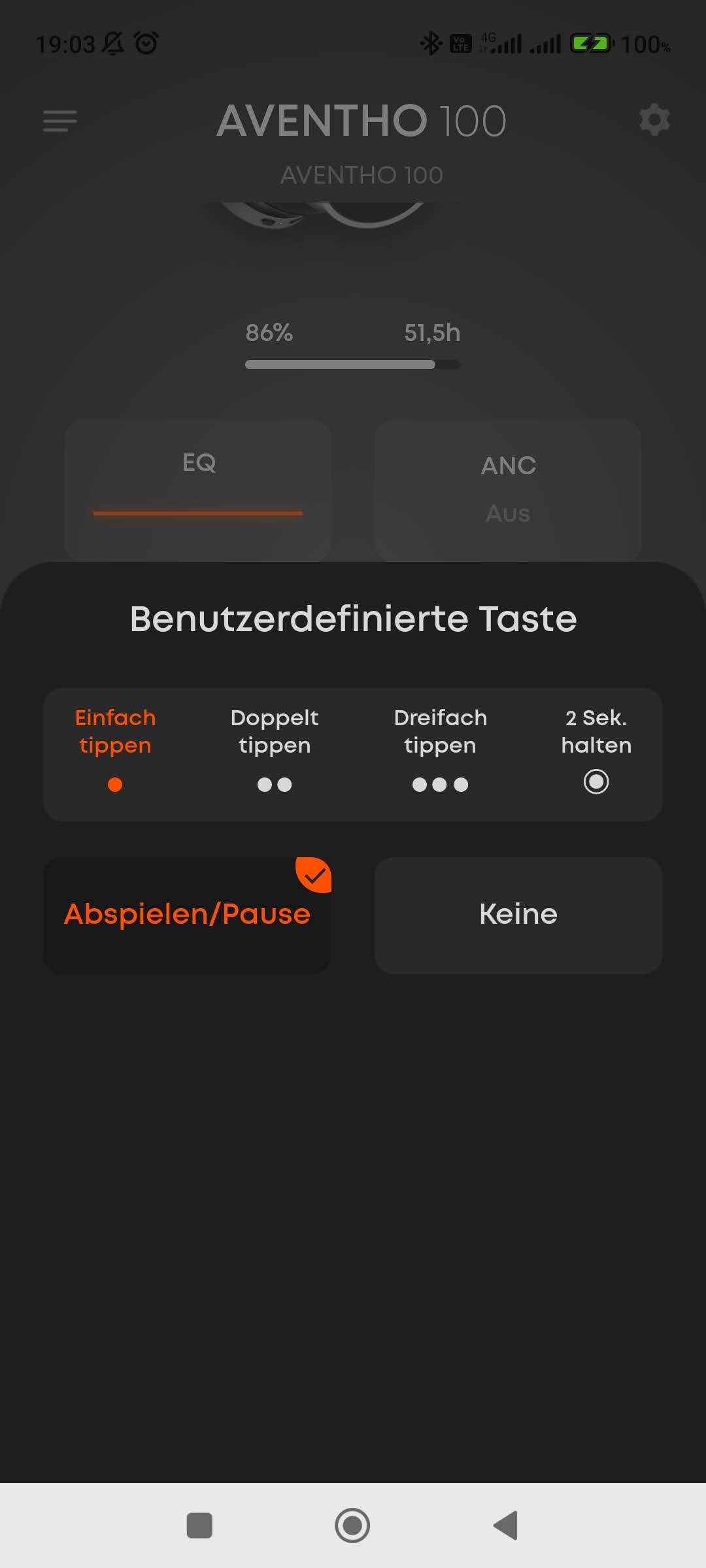Go to the home screen
The image size is (706, 1568).
click(x=352, y=1526)
